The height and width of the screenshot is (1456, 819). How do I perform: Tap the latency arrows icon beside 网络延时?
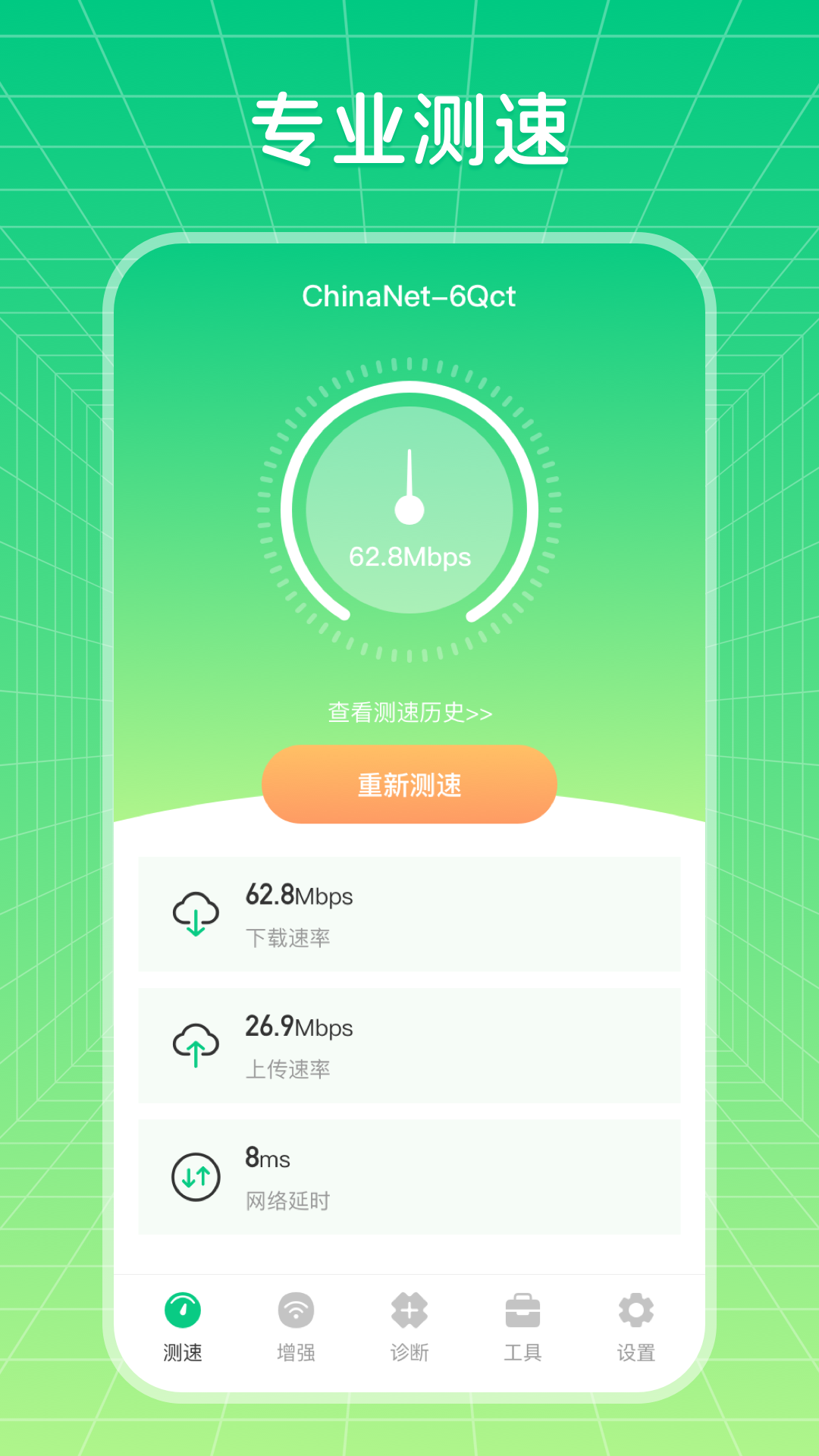[x=196, y=1175]
